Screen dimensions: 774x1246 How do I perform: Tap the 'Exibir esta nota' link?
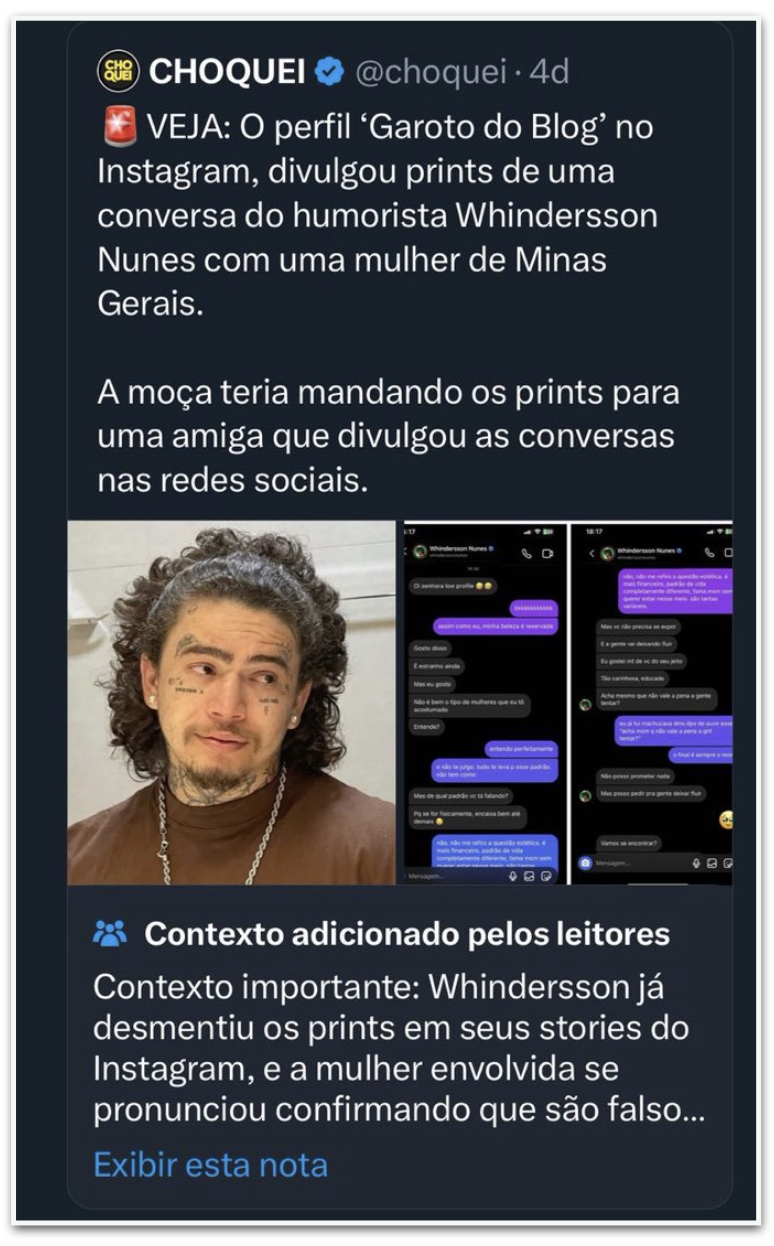(210, 1165)
